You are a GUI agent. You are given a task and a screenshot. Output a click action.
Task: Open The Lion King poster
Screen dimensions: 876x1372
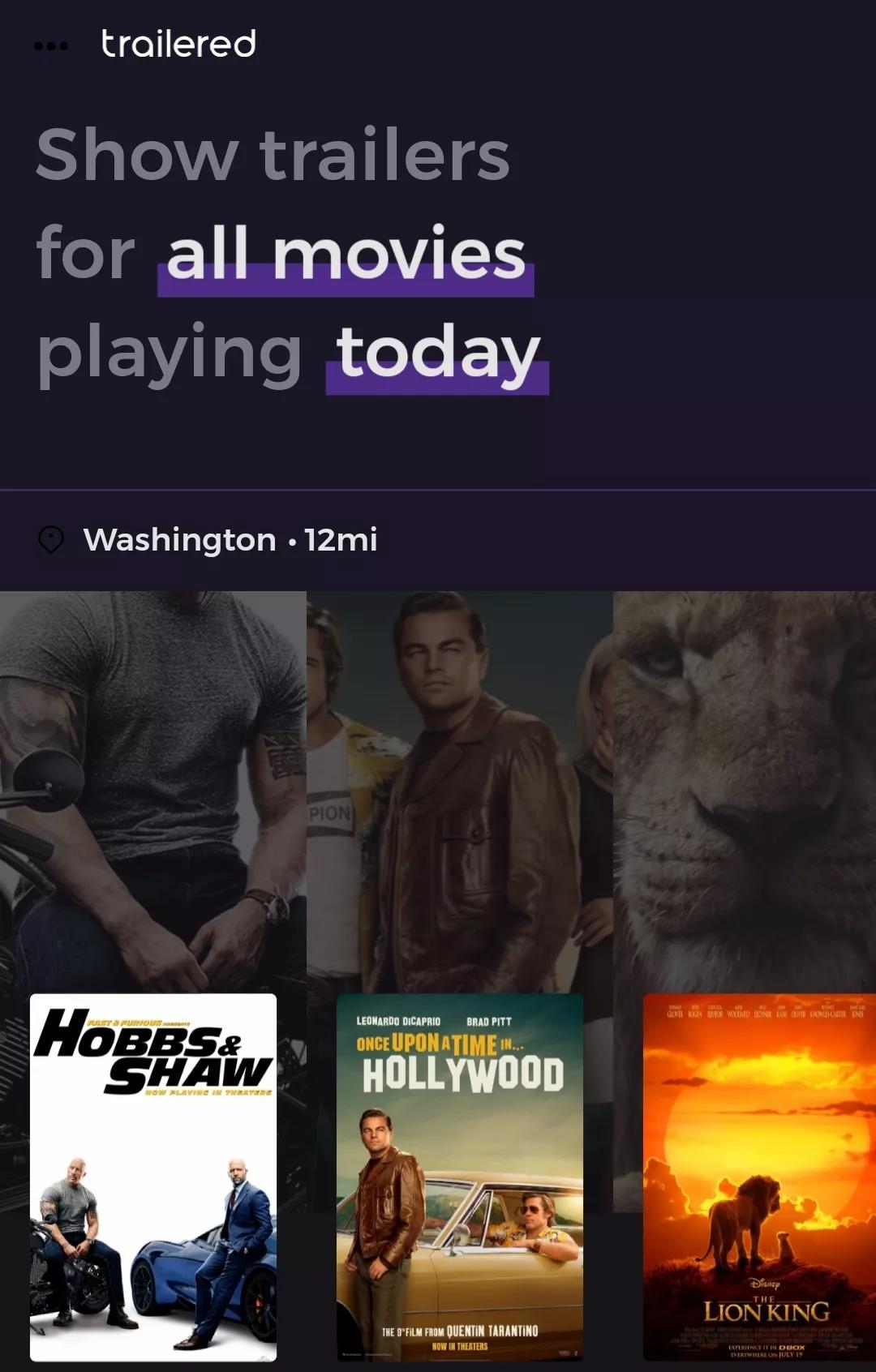pyautogui.click(x=759, y=1177)
